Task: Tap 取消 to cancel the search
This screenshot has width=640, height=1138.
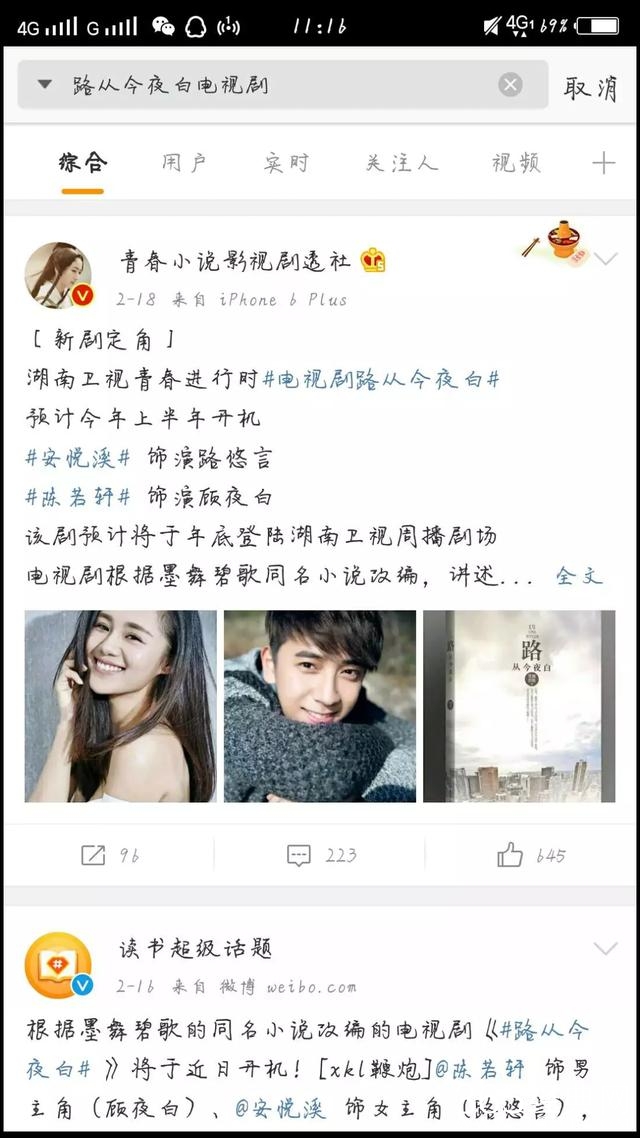Action: (590, 88)
